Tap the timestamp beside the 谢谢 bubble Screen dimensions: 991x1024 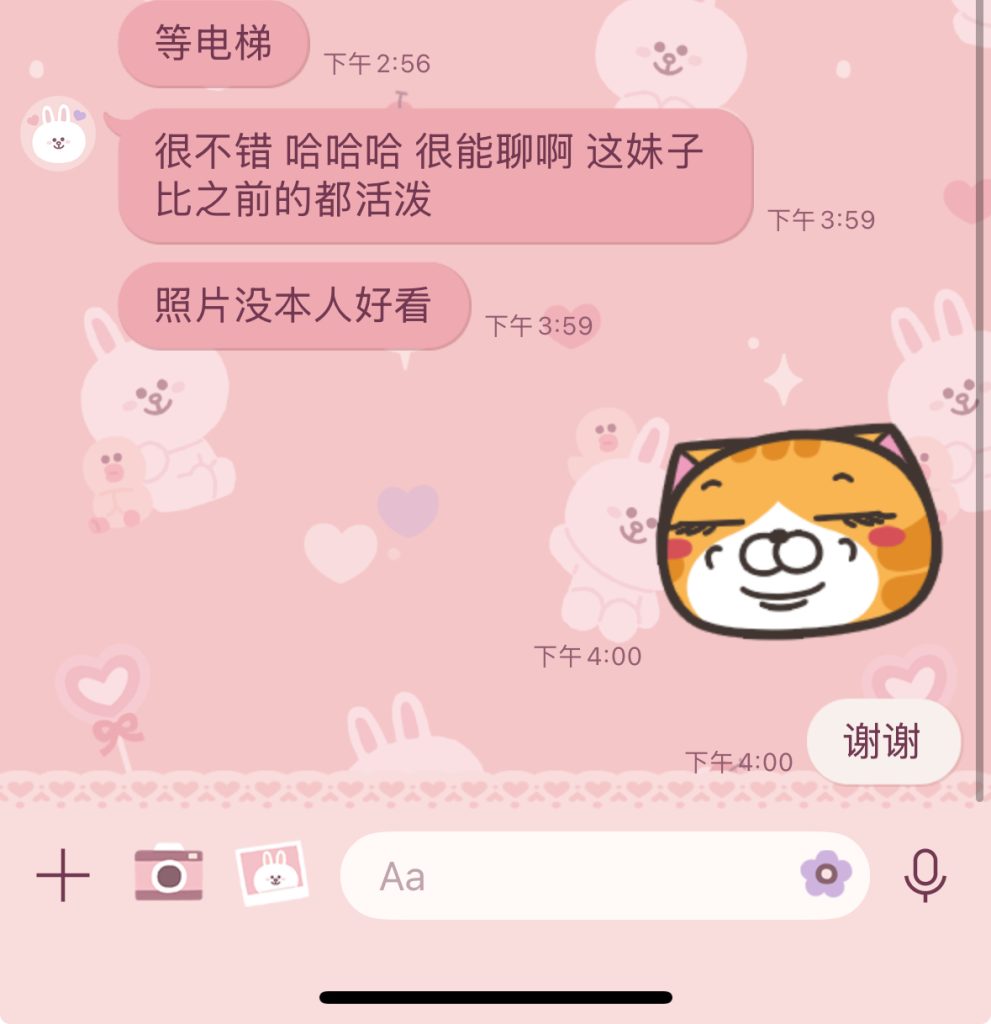coord(737,760)
